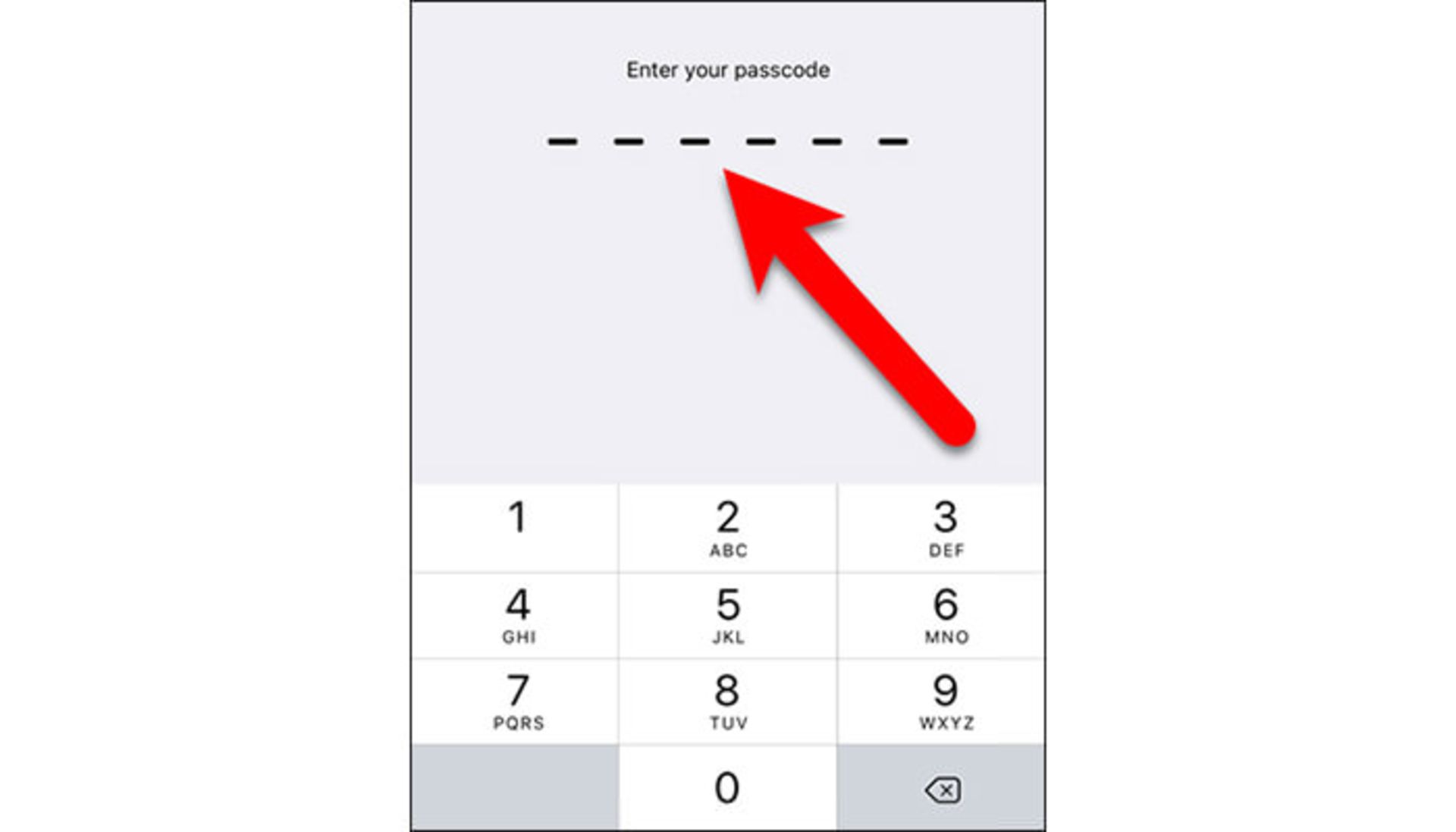Delete last digit with backspace key
This screenshot has width=1456, height=832.
[x=942, y=790]
